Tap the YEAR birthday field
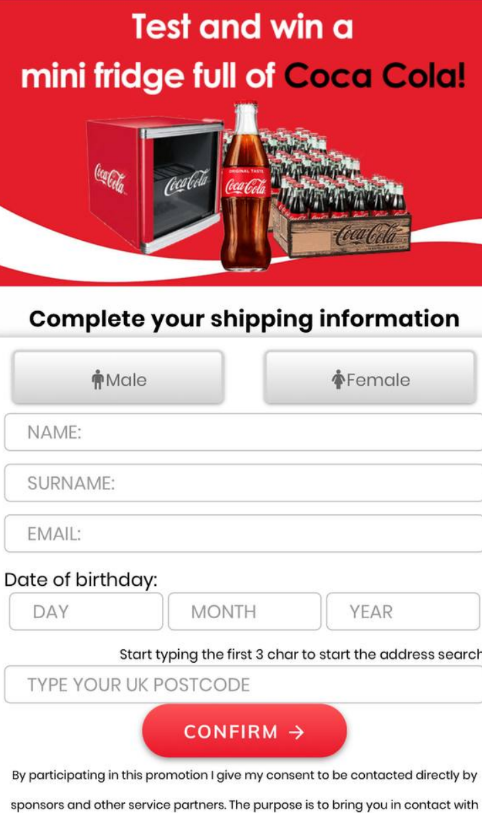The width and height of the screenshot is (482, 813). tap(403, 611)
